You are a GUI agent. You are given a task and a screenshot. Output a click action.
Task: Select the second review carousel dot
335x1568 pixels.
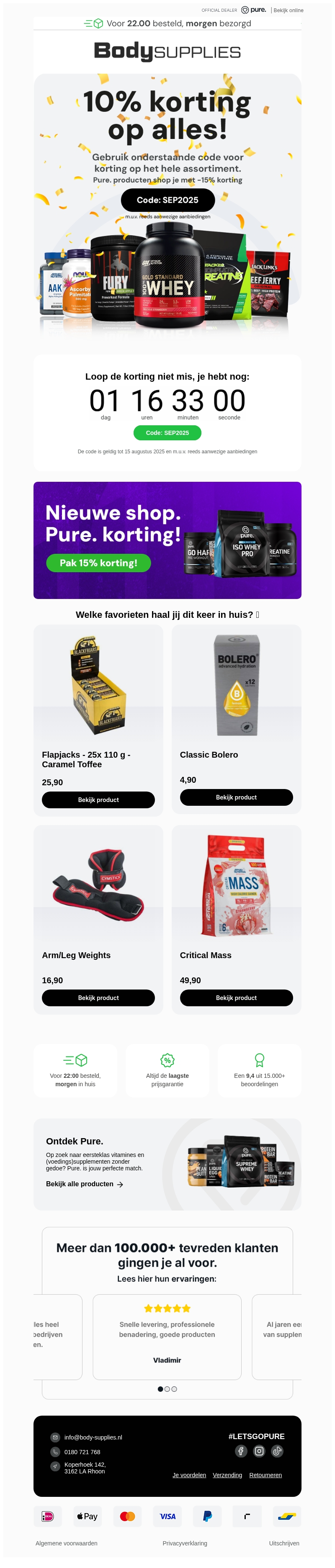[167, 1389]
